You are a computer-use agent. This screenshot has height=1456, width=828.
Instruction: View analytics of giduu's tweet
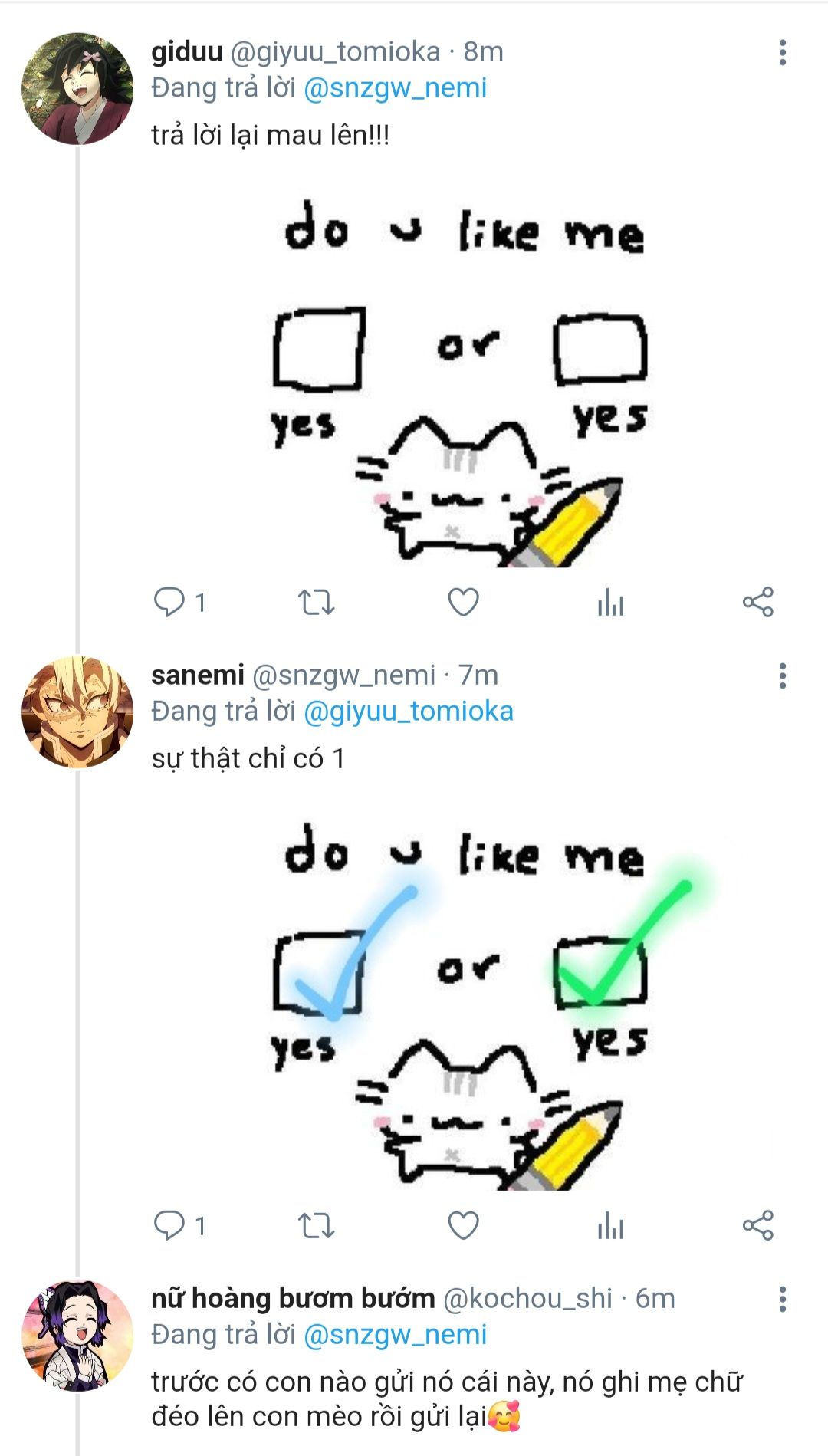tap(610, 603)
